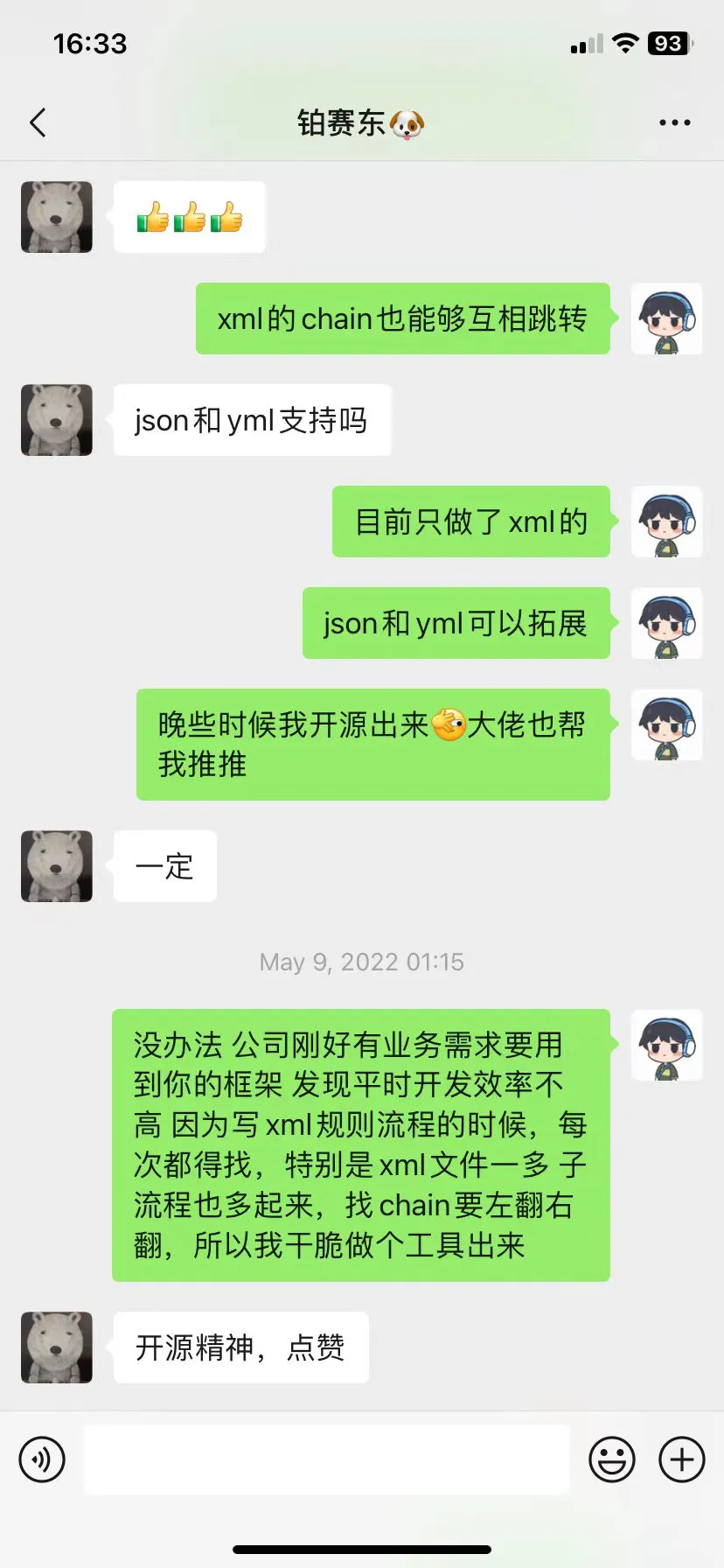
Task: Tap the message text field
Action: point(327,1459)
